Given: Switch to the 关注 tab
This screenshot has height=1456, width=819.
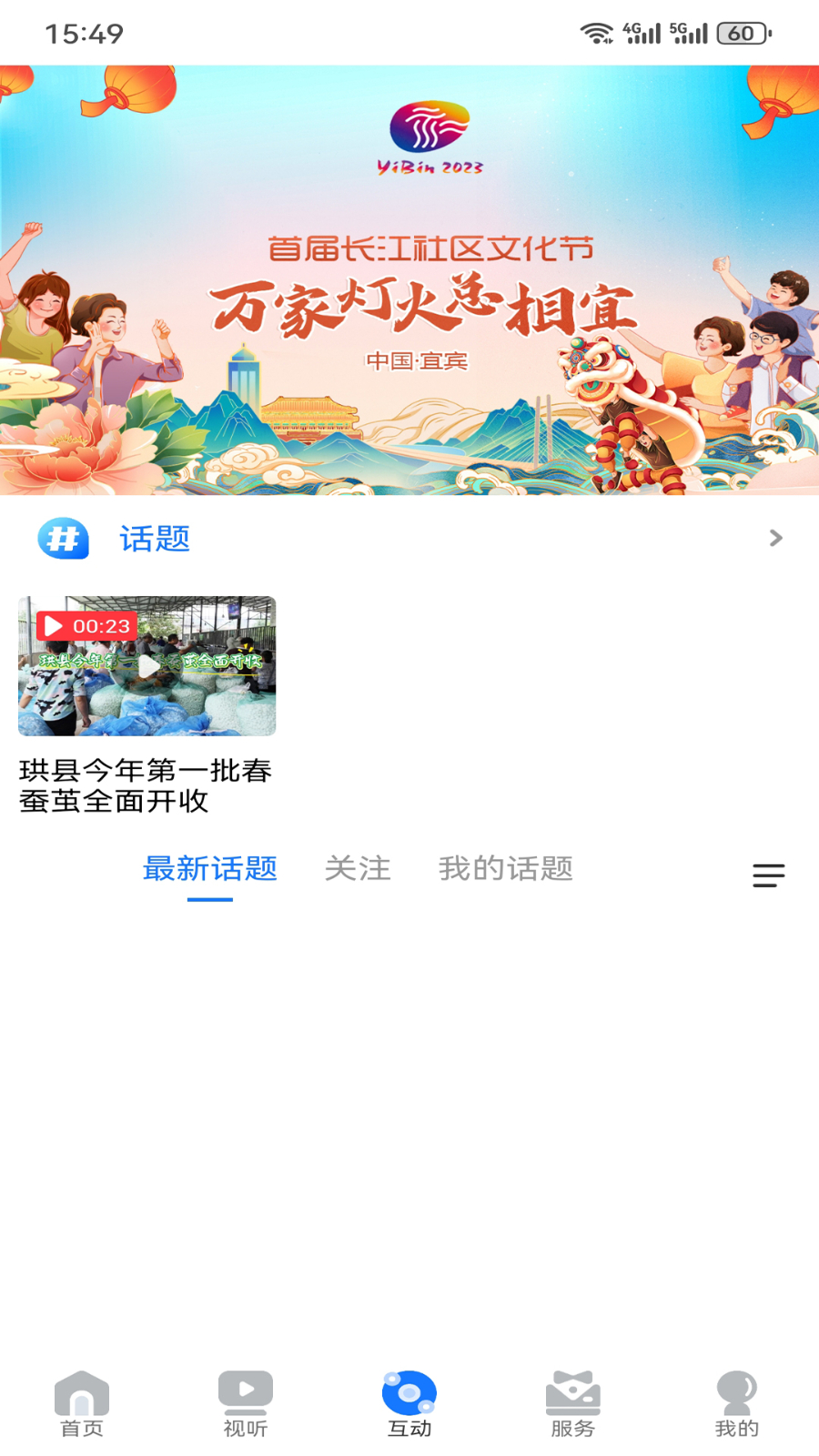Looking at the screenshot, I should click(x=358, y=869).
